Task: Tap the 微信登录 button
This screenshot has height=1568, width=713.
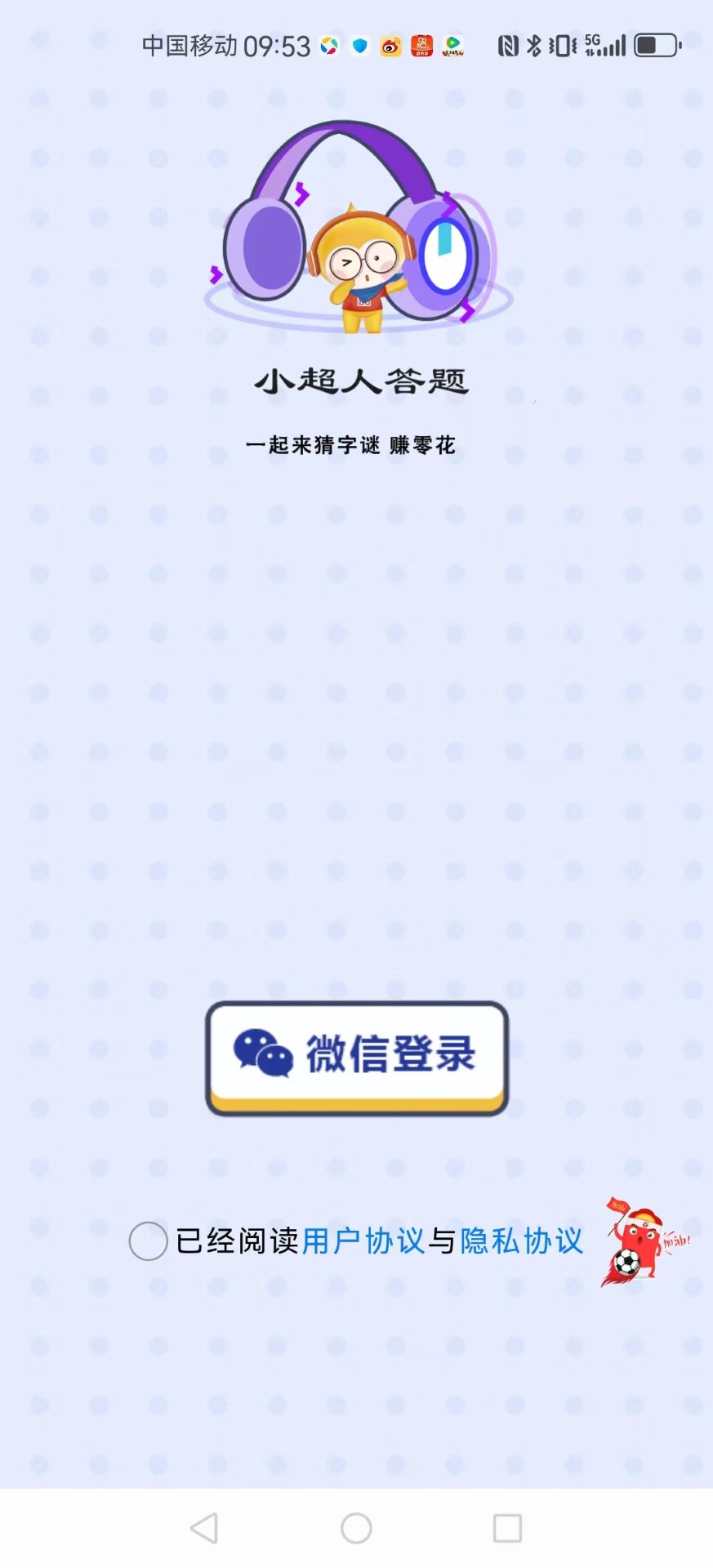Action: pos(356,1057)
